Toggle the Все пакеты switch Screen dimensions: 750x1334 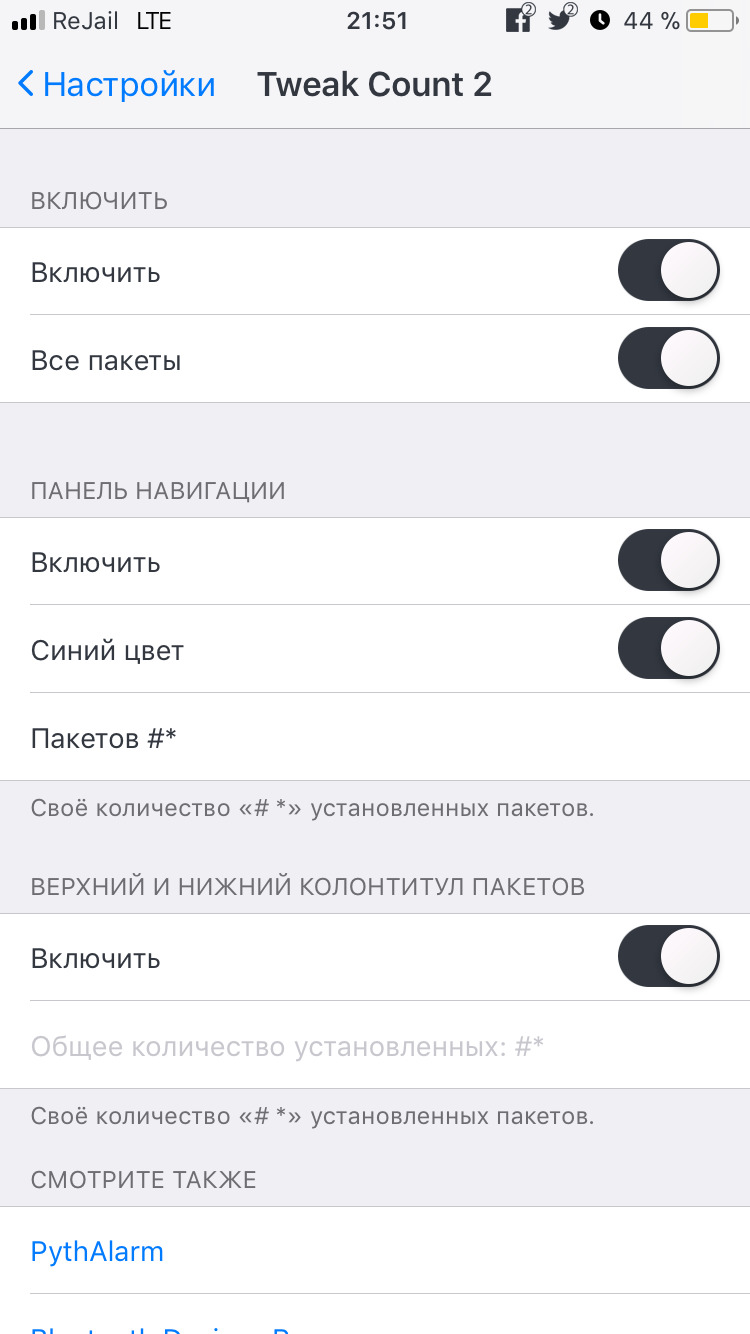669,359
